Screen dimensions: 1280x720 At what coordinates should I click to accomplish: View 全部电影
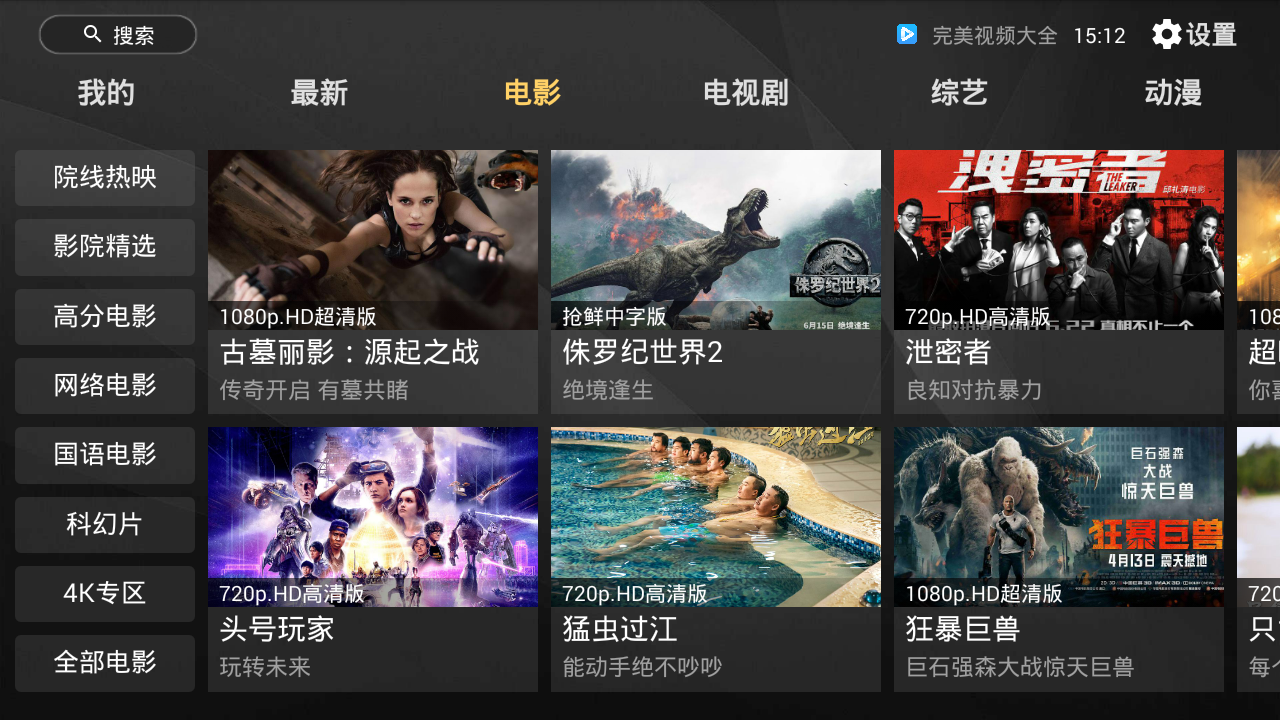[x=105, y=663]
